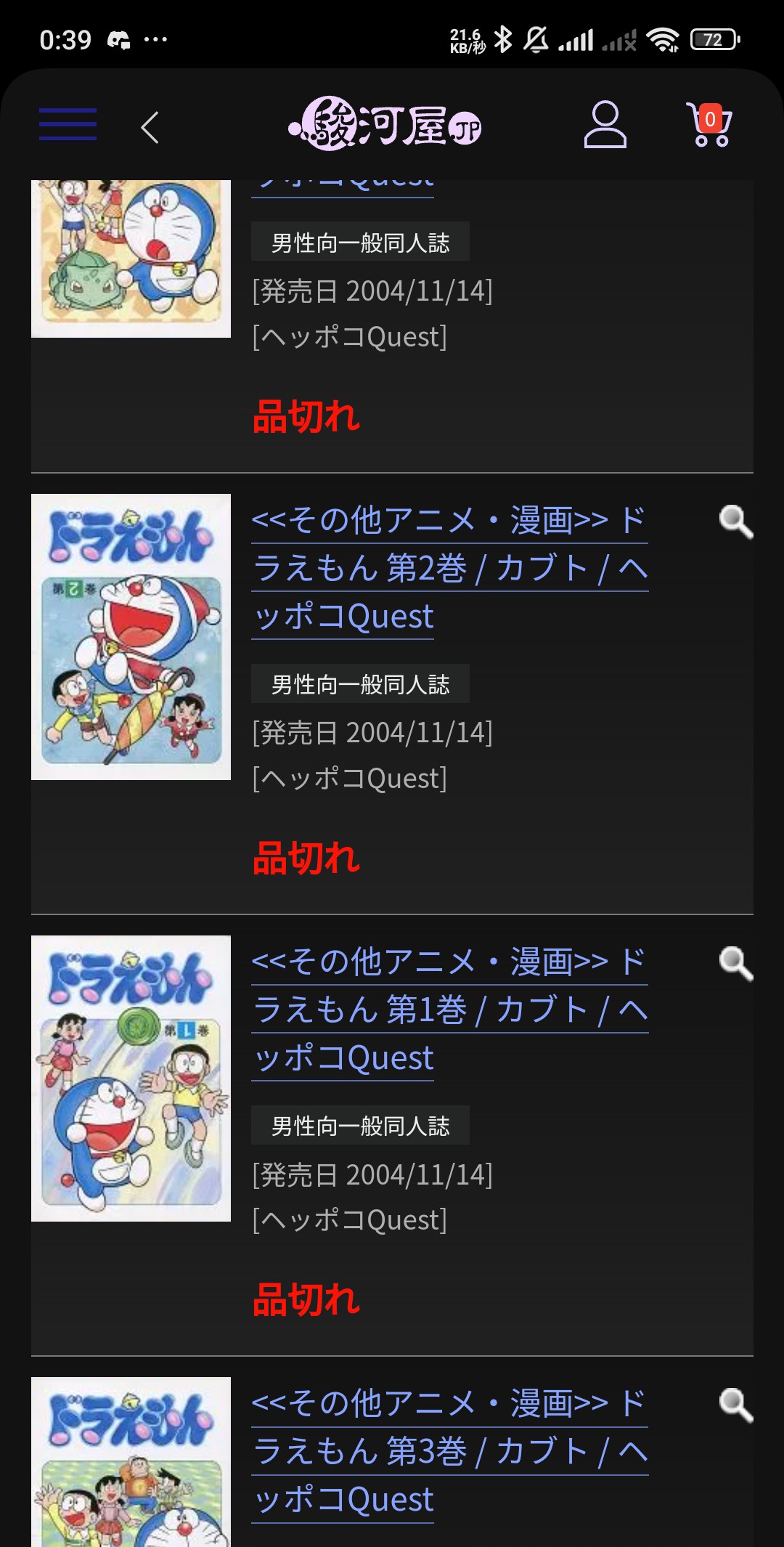This screenshot has width=784, height=1547.
Task: Open the shopping cart
Action: pos(709,124)
